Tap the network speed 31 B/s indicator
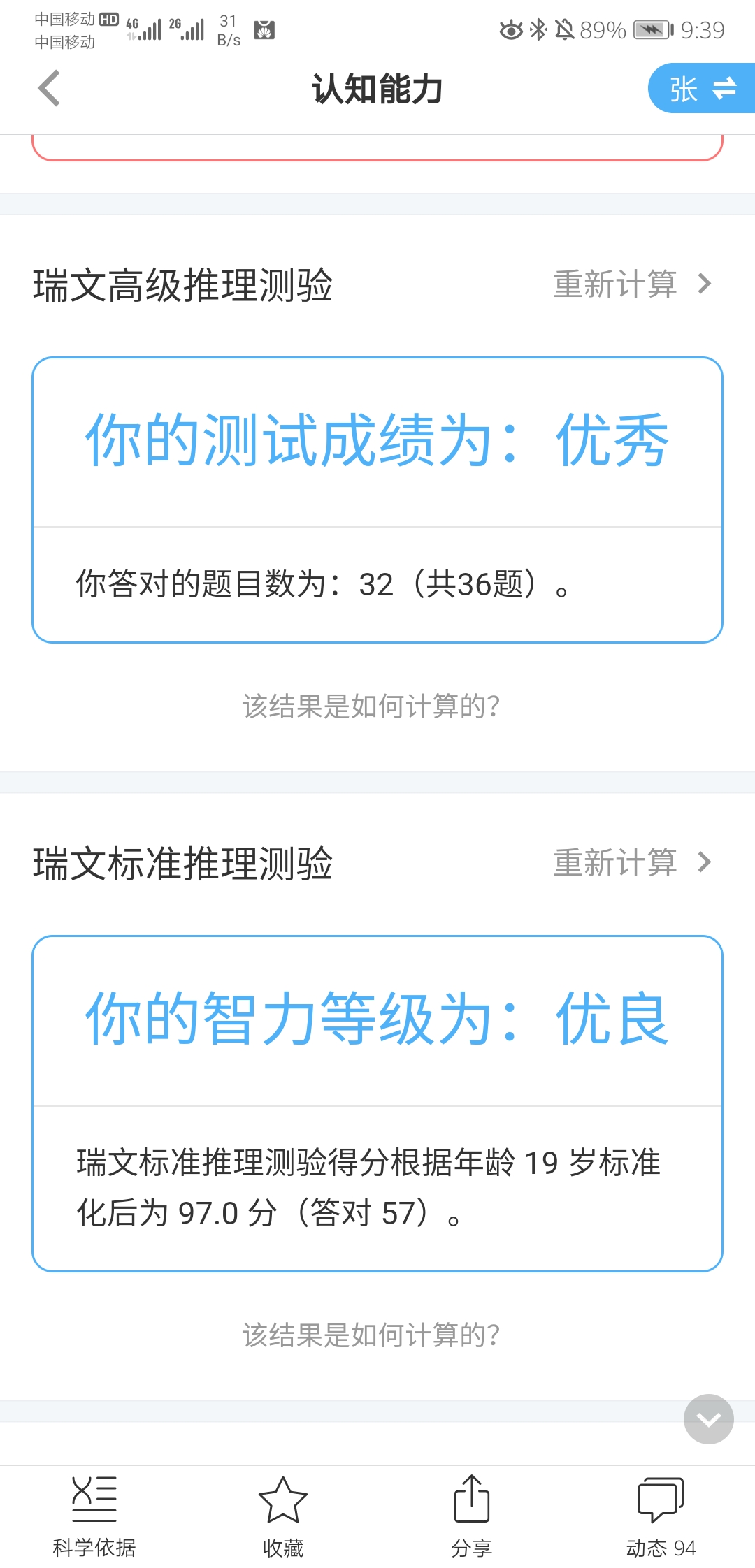Screen dimensions: 755x1568 (x=229, y=29)
